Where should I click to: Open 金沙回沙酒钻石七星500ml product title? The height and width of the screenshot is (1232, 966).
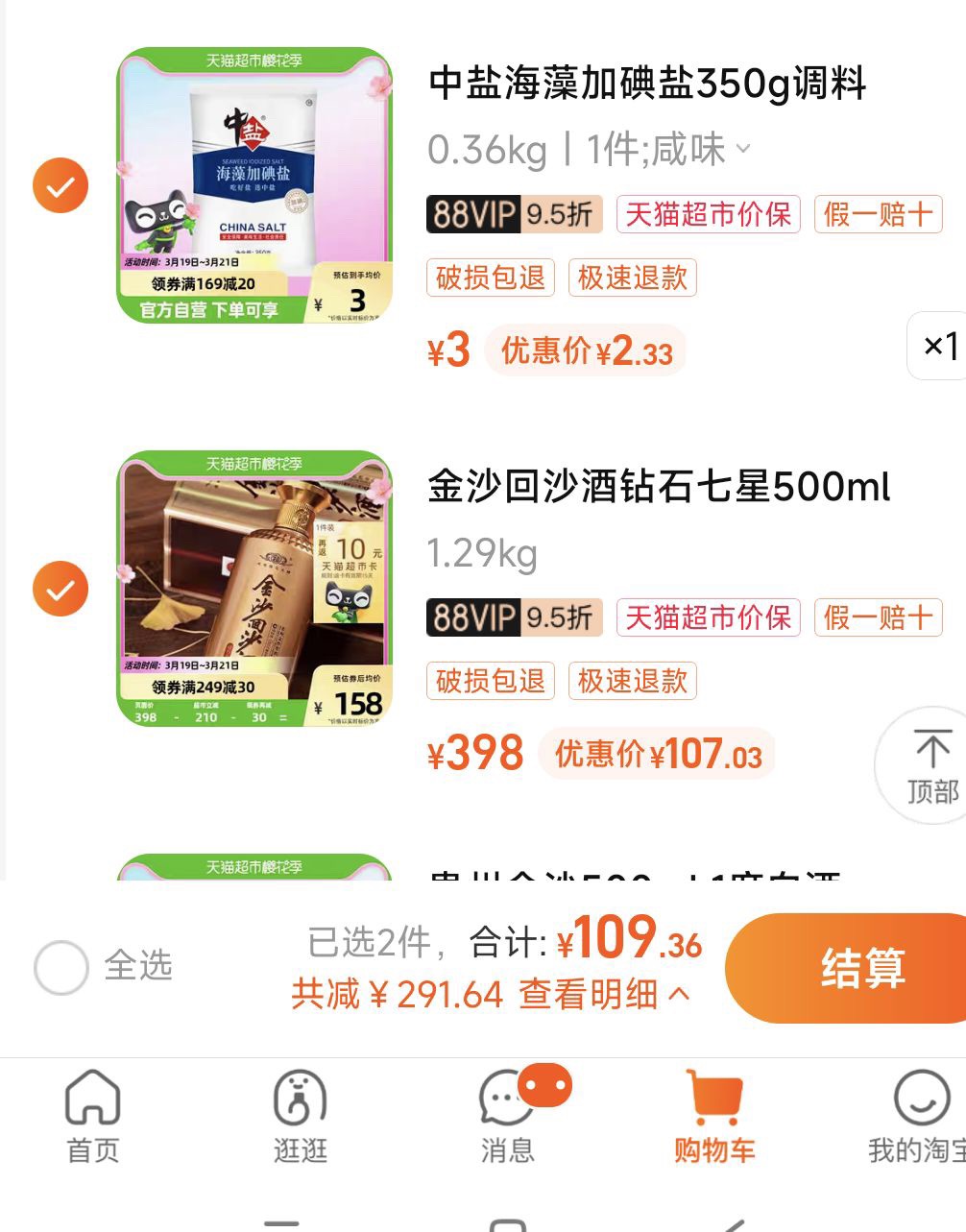[x=659, y=487]
